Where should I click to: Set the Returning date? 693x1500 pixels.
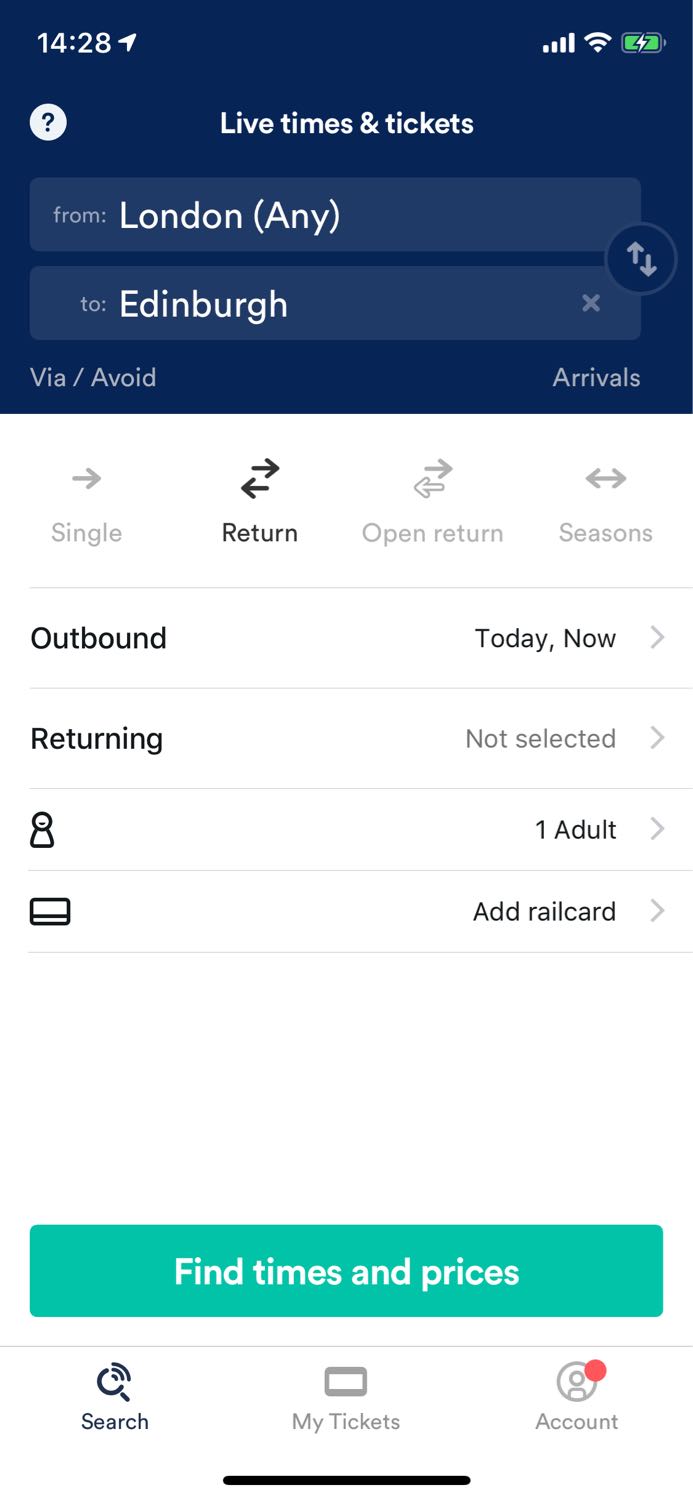[x=347, y=739]
